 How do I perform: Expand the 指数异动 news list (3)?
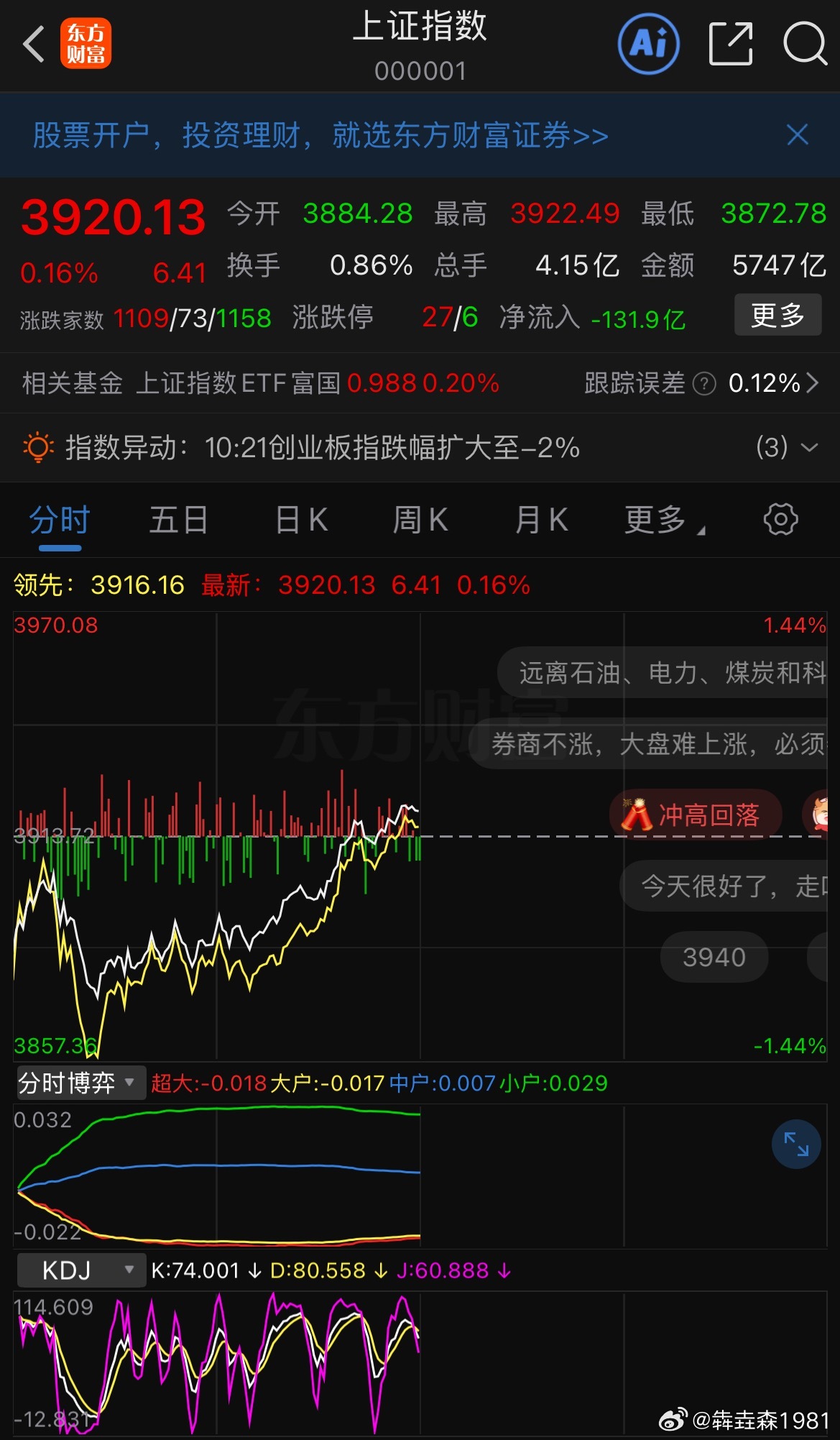(790, 447)
